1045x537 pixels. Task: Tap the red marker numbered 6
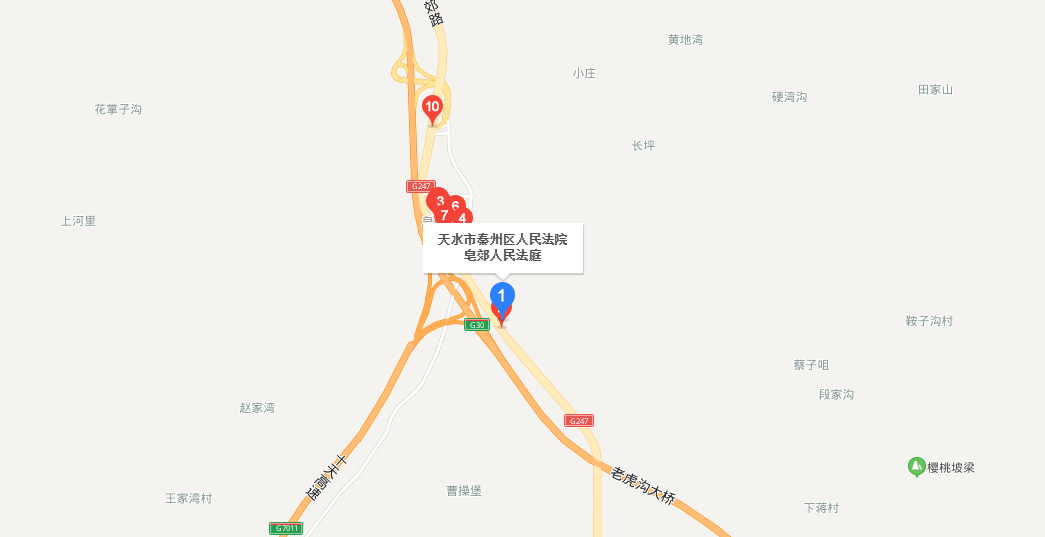[x=456, y=204]
